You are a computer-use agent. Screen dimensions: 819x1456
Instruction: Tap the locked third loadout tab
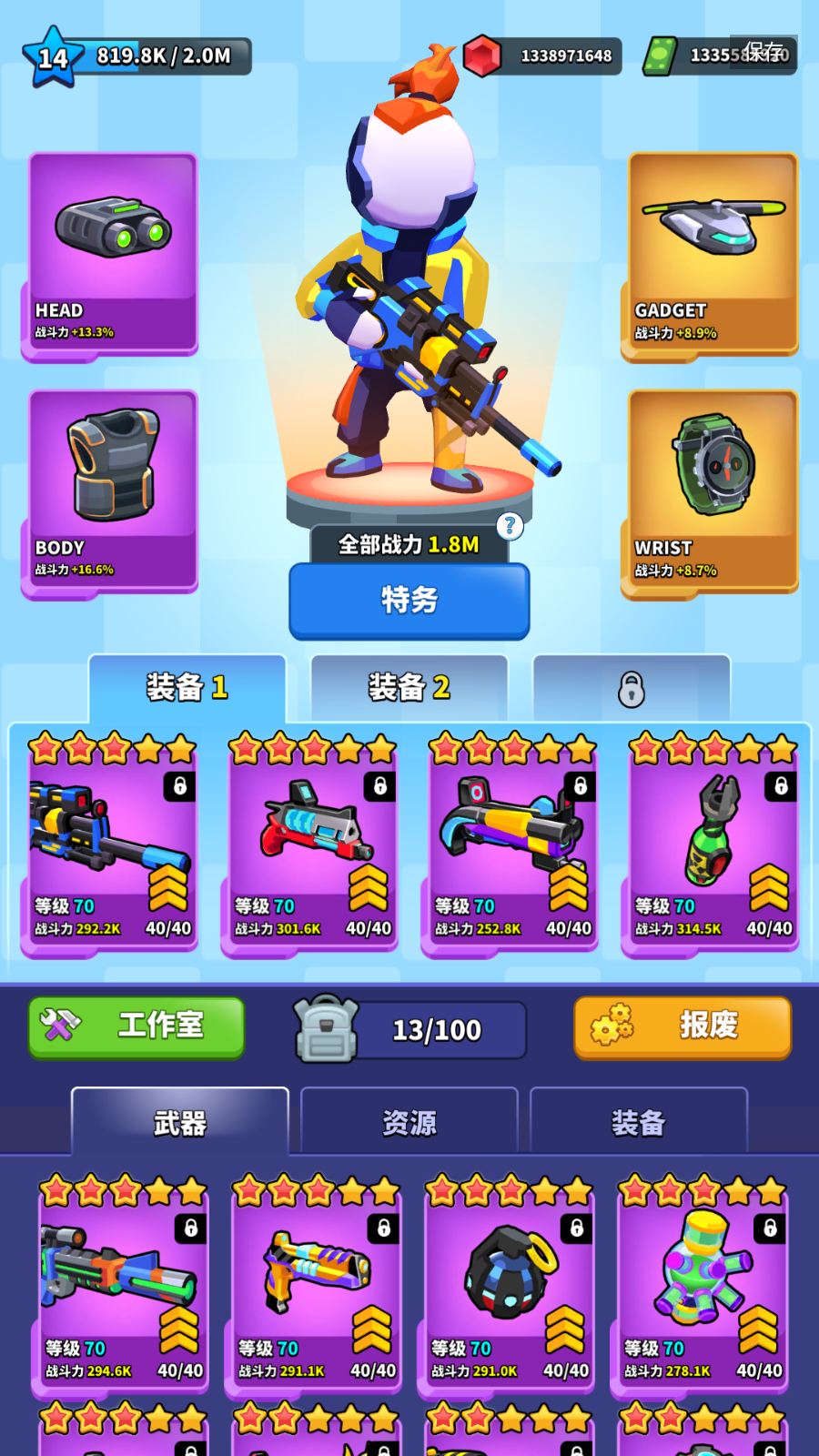click(632, 688)
